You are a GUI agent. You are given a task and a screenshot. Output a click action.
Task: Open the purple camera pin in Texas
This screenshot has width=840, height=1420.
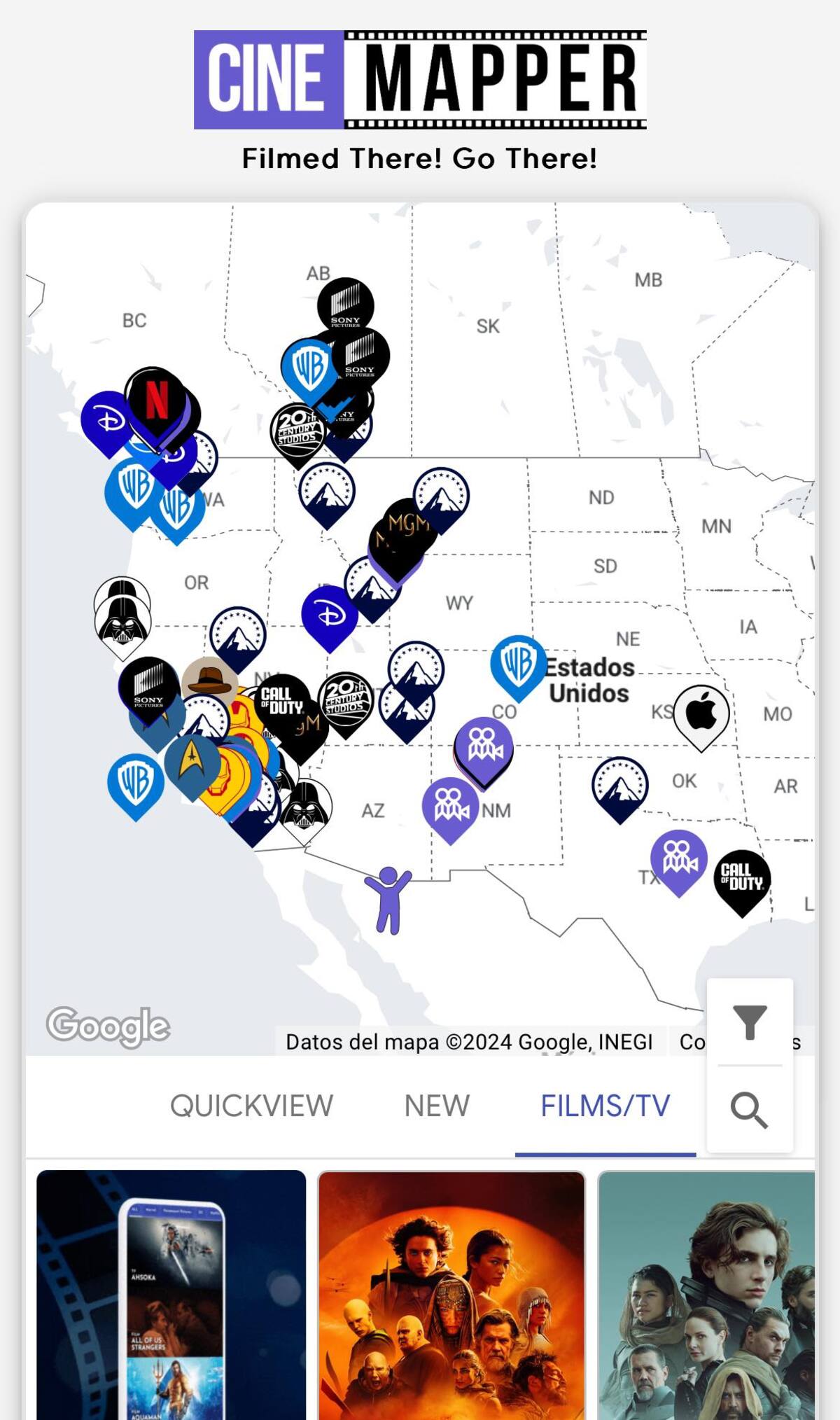tap(678, 858)
